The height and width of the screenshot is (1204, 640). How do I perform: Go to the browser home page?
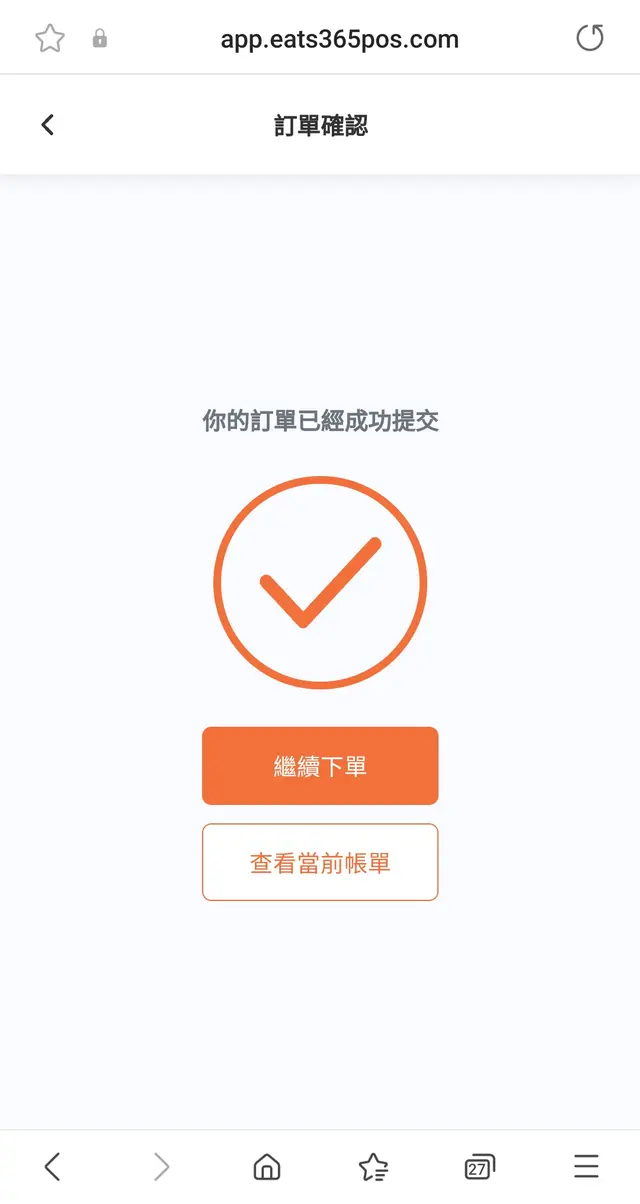[266, 1166]
